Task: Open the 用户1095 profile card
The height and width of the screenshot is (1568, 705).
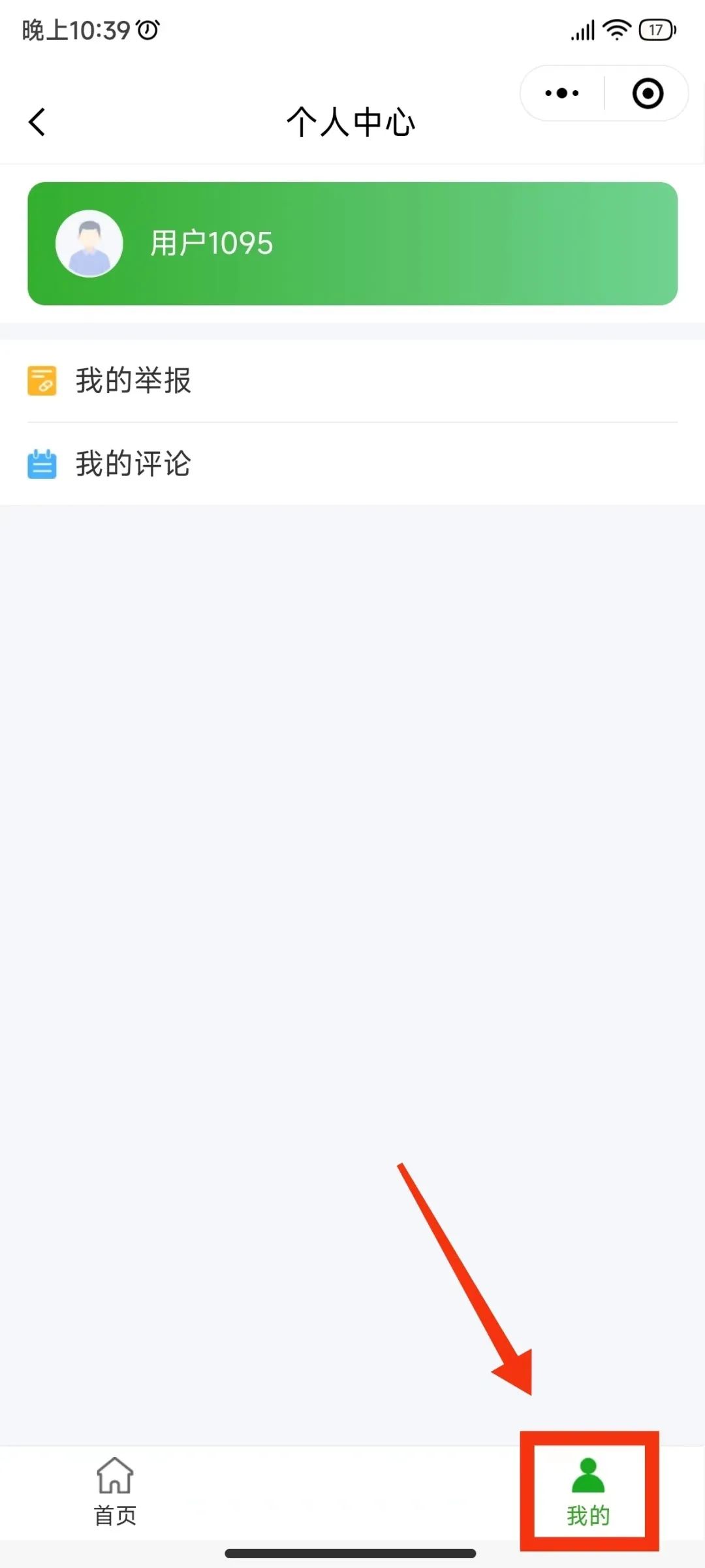Action: 352,244
